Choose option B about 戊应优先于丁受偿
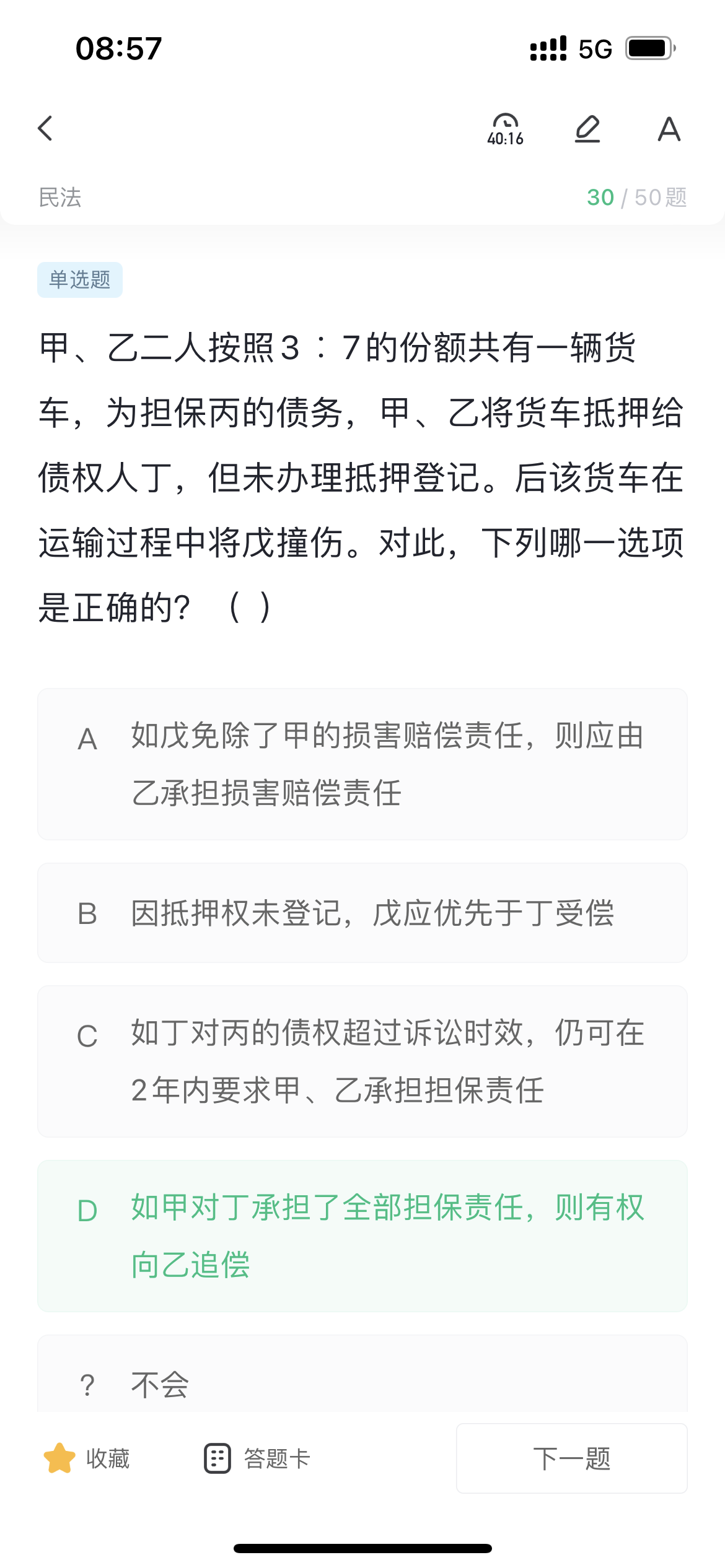The width and height of the screenshot is (725, 1568). click(x=362, y=913)
